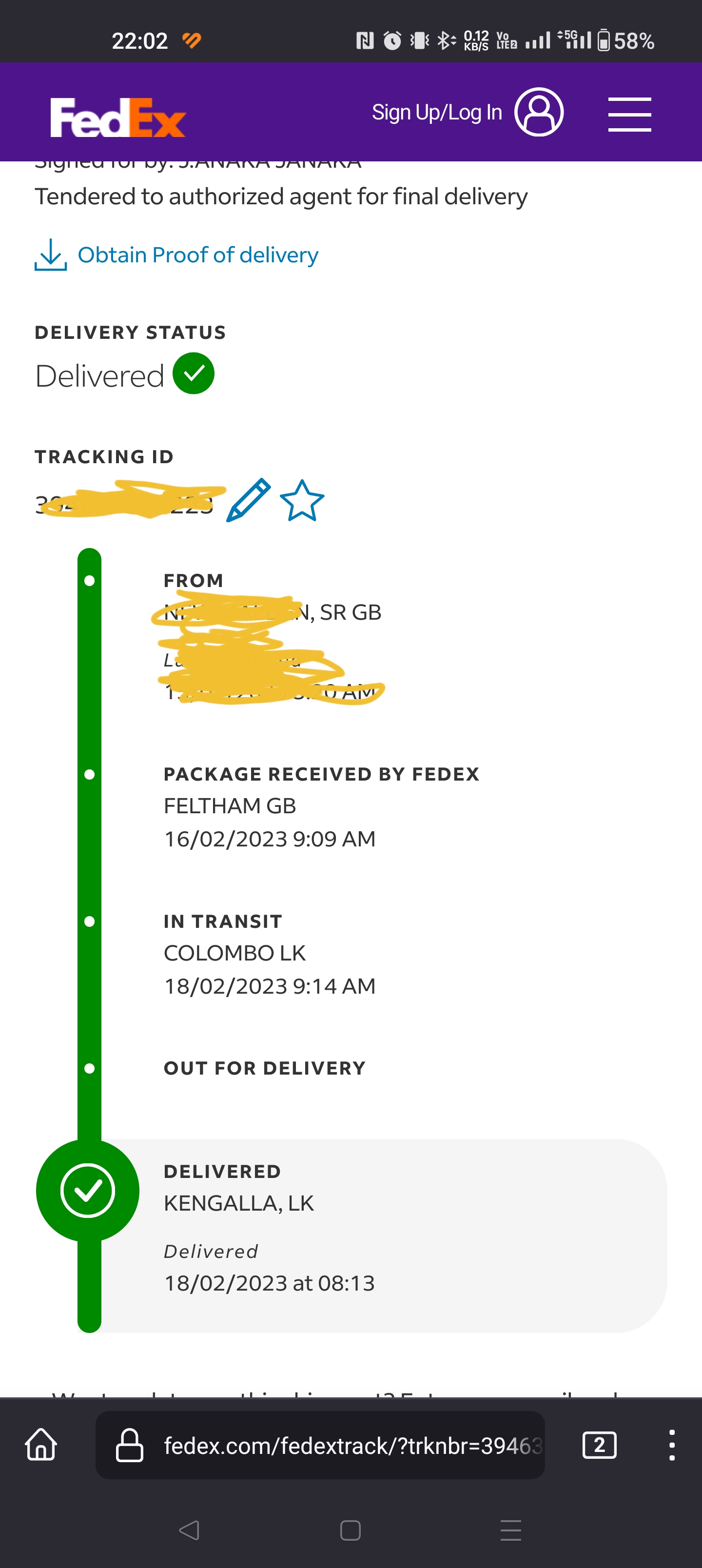The width and height of the screenshot is (702, 1568).
Task: Tap the FedEx logo in the header
Action: [117, 118]
